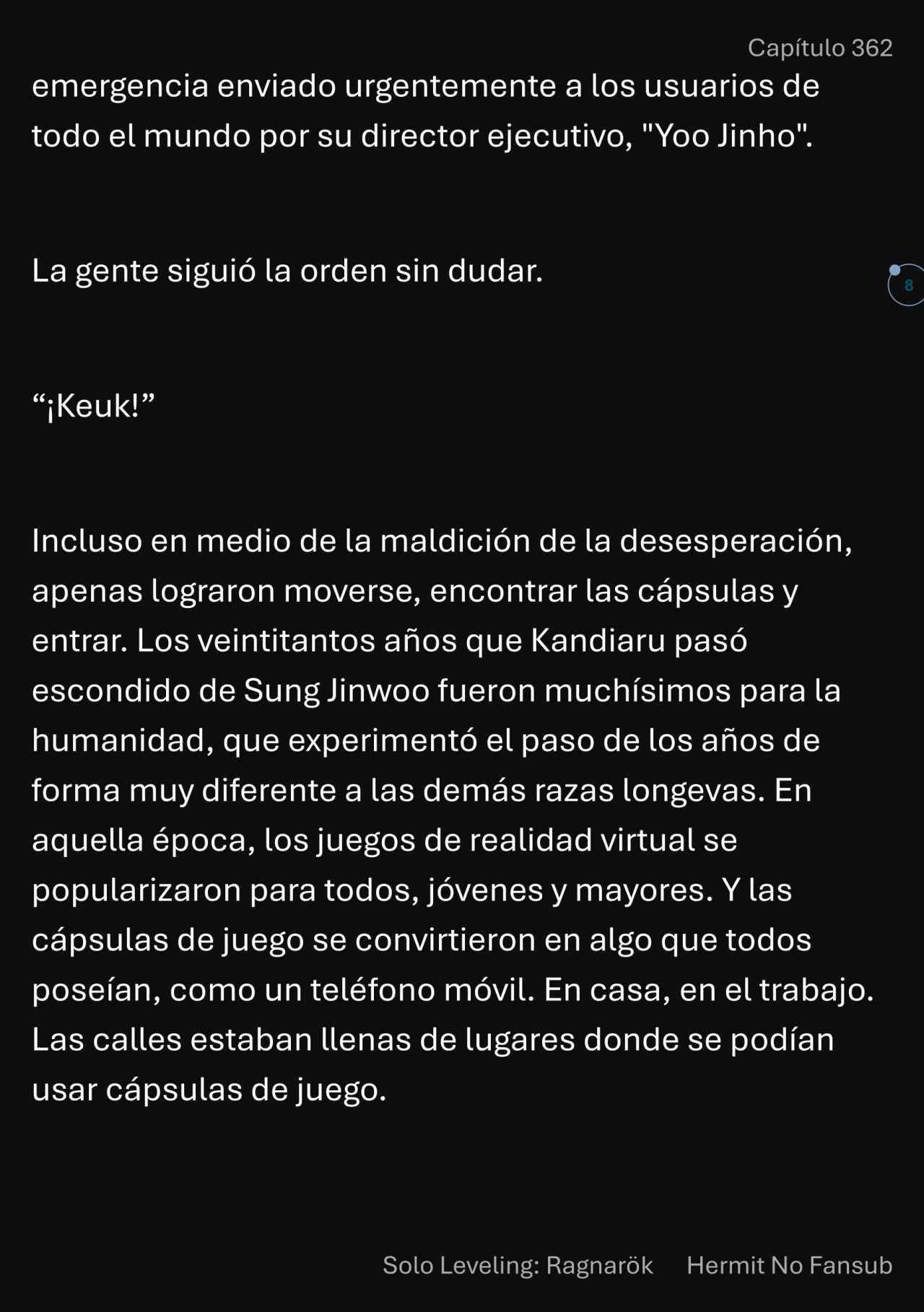This screenshot has height=1312, width=924.
Task: Open the 8-comment bubble beside the paragraph
Action: (907, 285)
